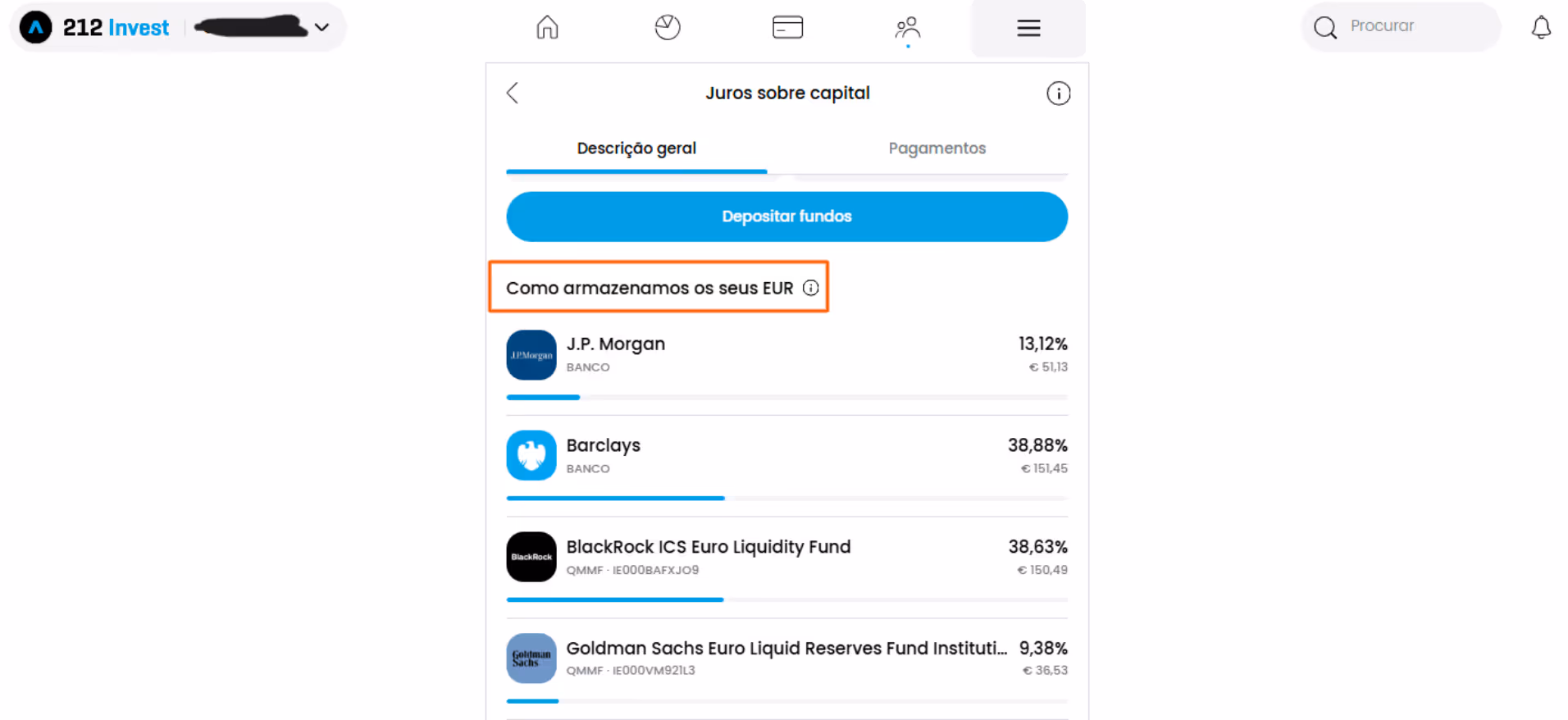Image resolution: width=1568 pixels, height=720 pixels.
Task: Open the notifications bell
Action: pyautogui.click(x=1541, y=27)
